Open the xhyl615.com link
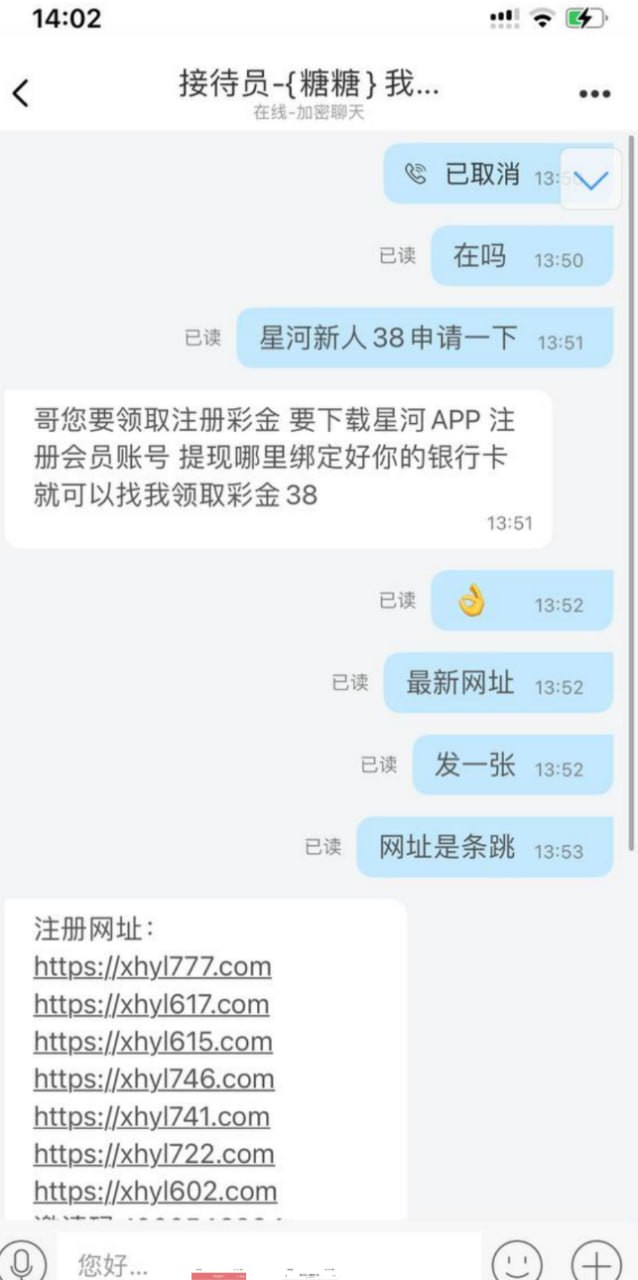Viewport: 638px width, 1280px height. [153, 1042]
